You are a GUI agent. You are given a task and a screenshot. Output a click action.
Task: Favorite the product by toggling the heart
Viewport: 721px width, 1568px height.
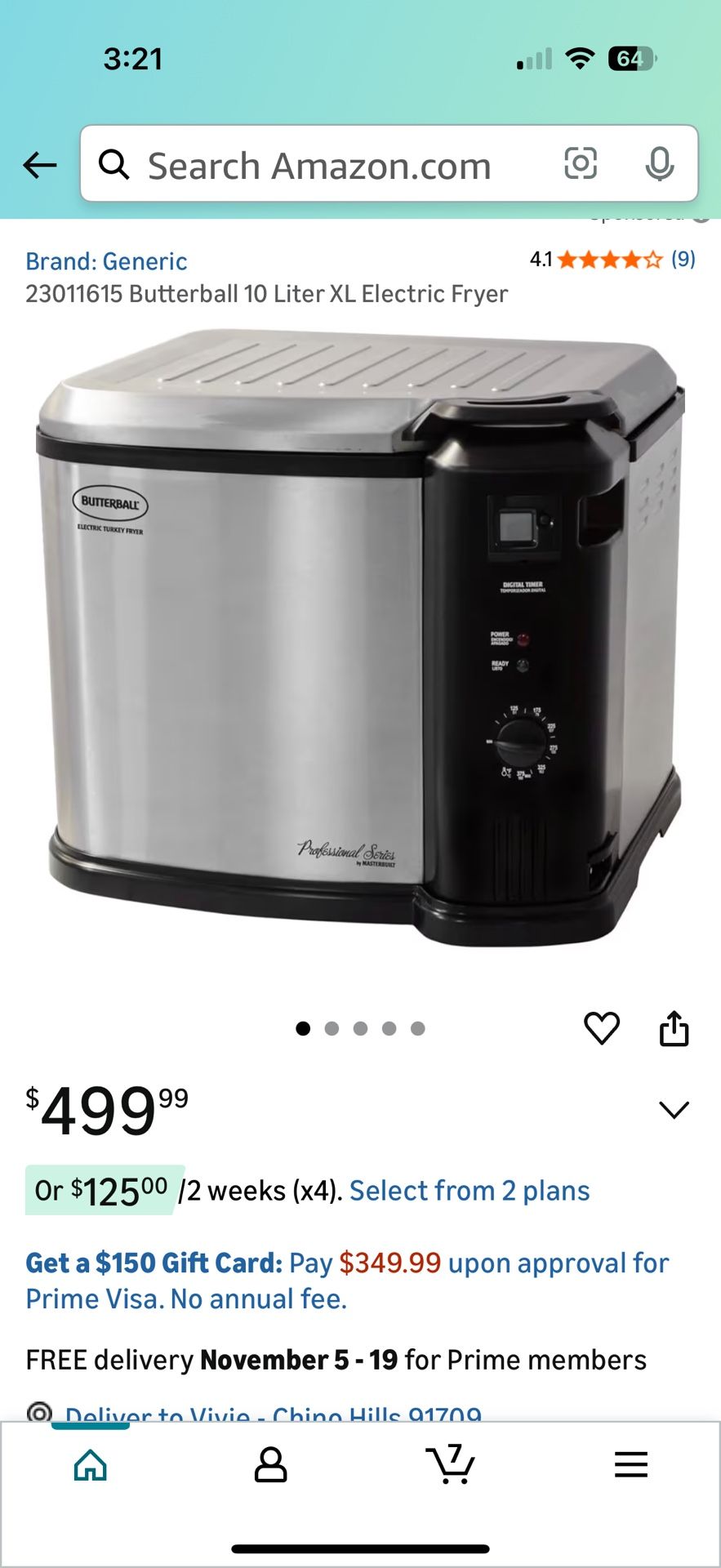(x=601, y=1027)
